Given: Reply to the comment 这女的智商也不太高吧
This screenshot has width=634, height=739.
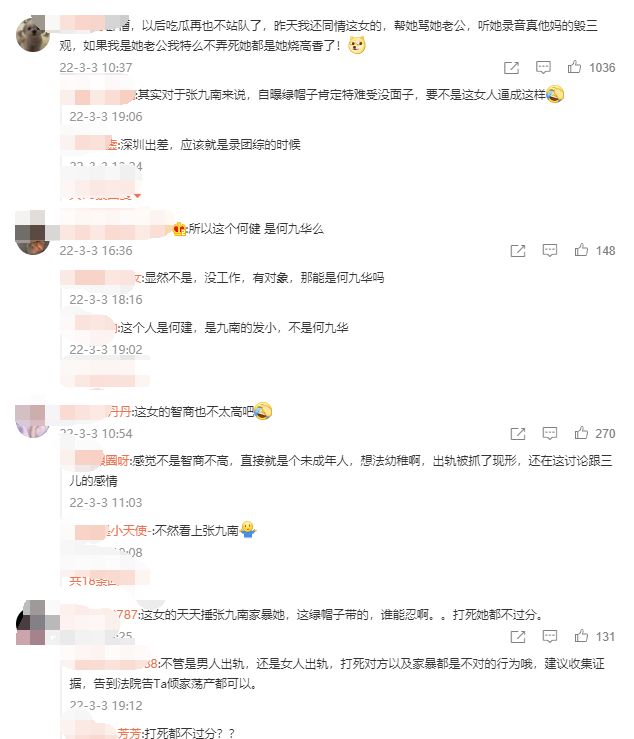Looking at the screenshot, I should 543,434.
